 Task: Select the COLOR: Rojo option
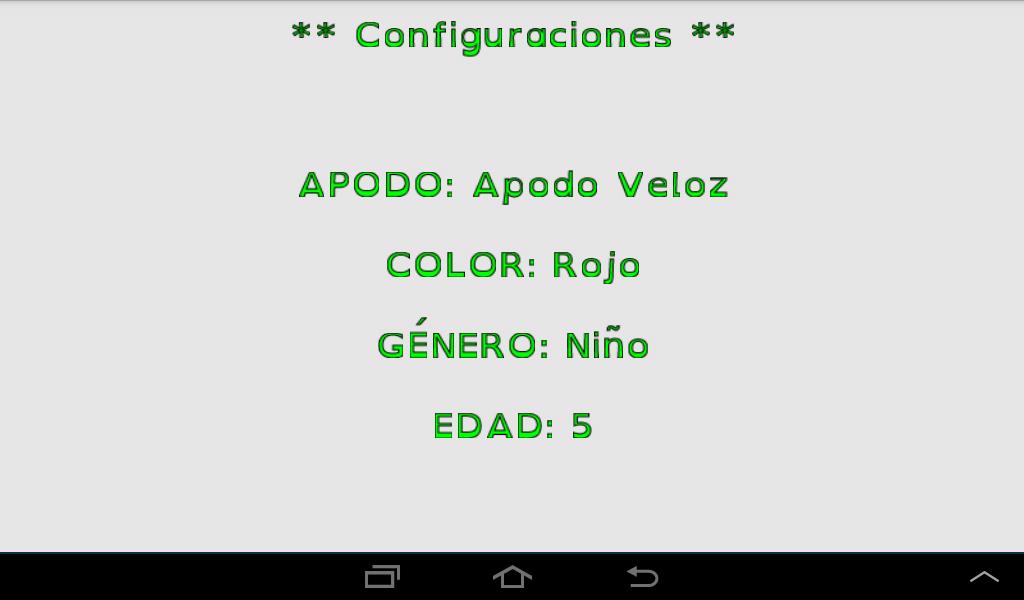(x=513, y=265)
